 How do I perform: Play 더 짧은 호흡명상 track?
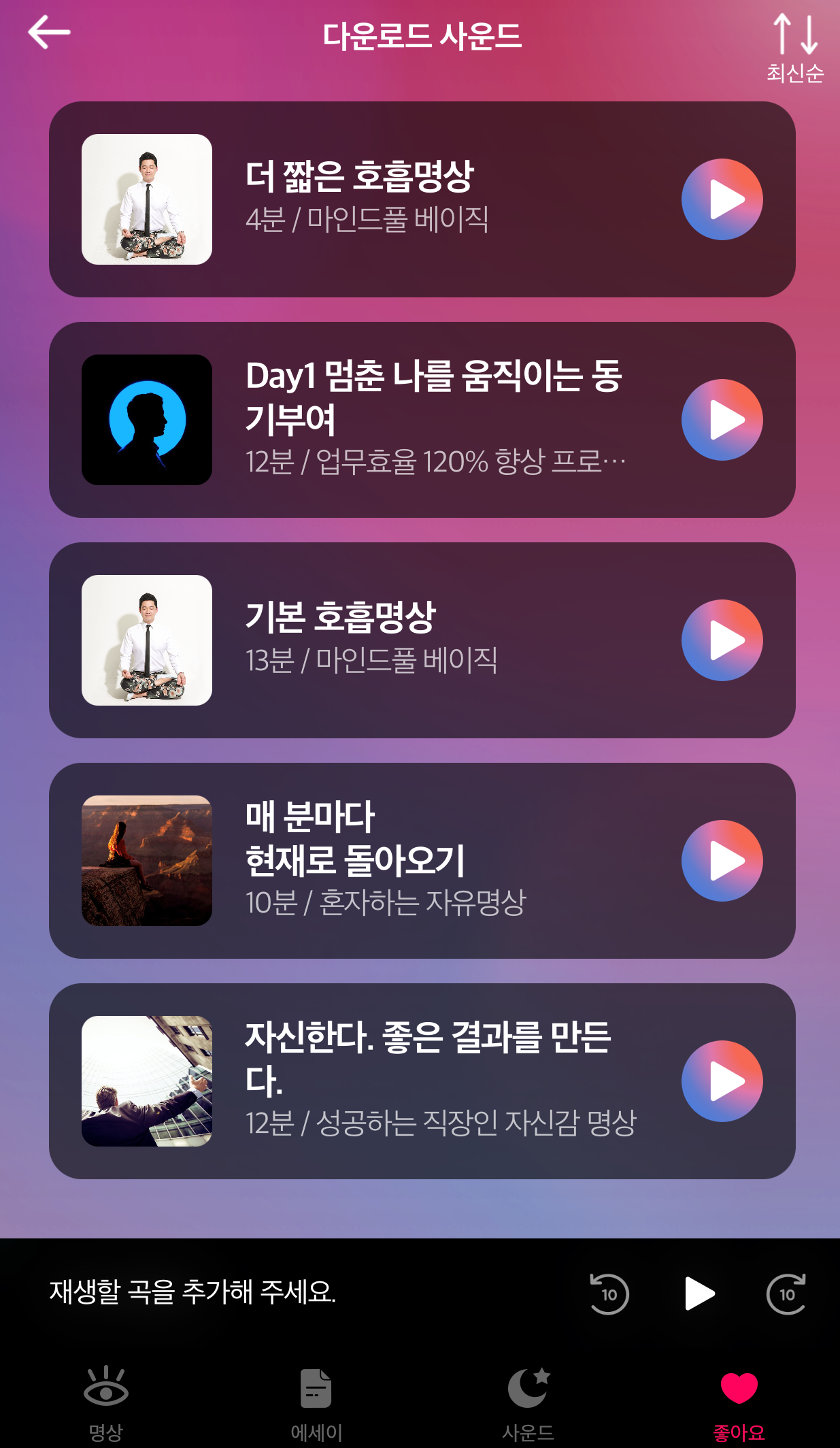click(722, 199)
